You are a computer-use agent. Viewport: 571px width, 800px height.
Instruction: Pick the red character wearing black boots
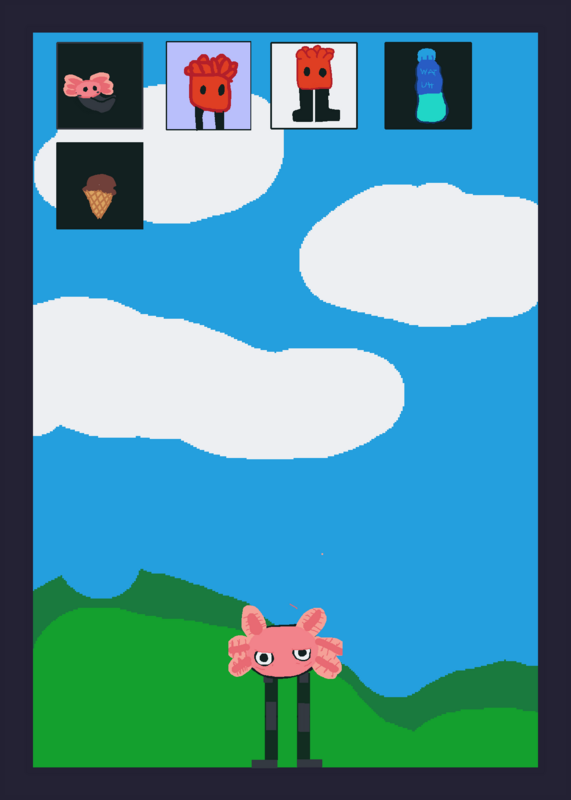pos(314,86)
